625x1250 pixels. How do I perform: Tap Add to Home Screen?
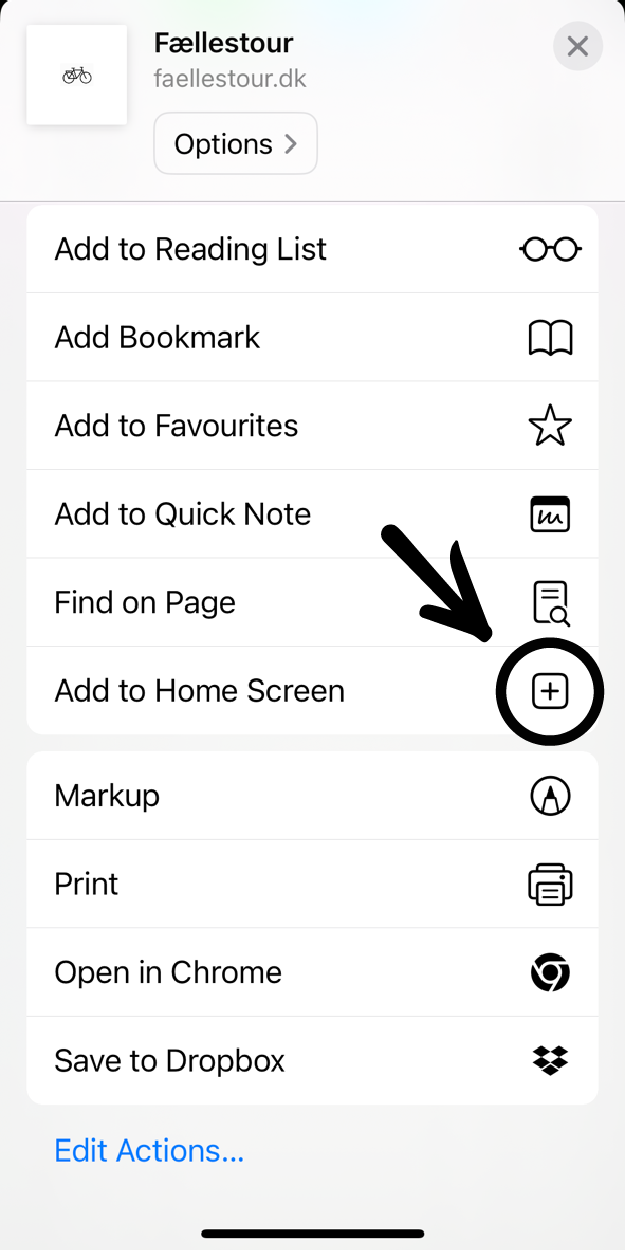(312, 691)
